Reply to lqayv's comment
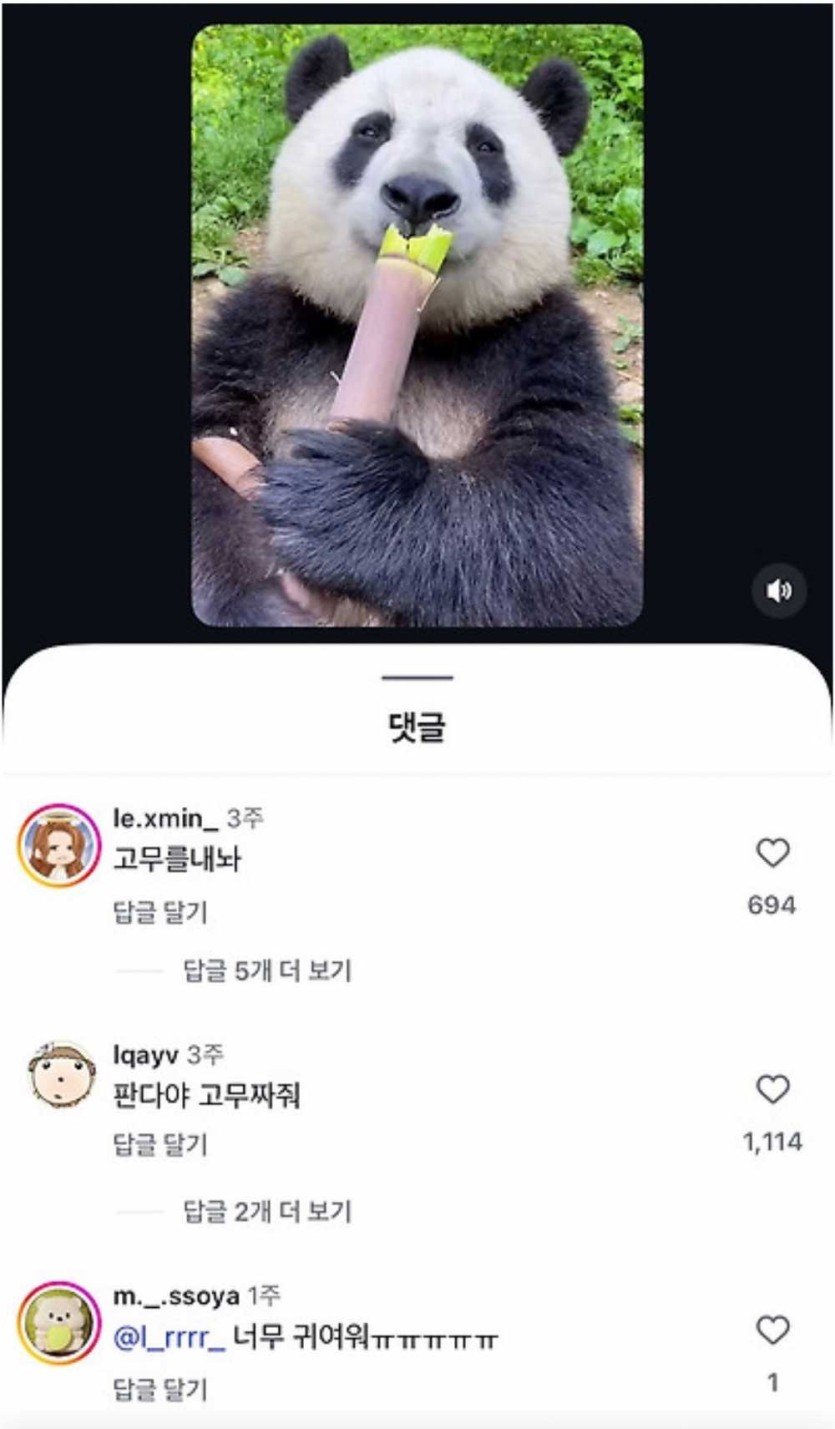835x1429 pixels. click(x=160, y=1145)
